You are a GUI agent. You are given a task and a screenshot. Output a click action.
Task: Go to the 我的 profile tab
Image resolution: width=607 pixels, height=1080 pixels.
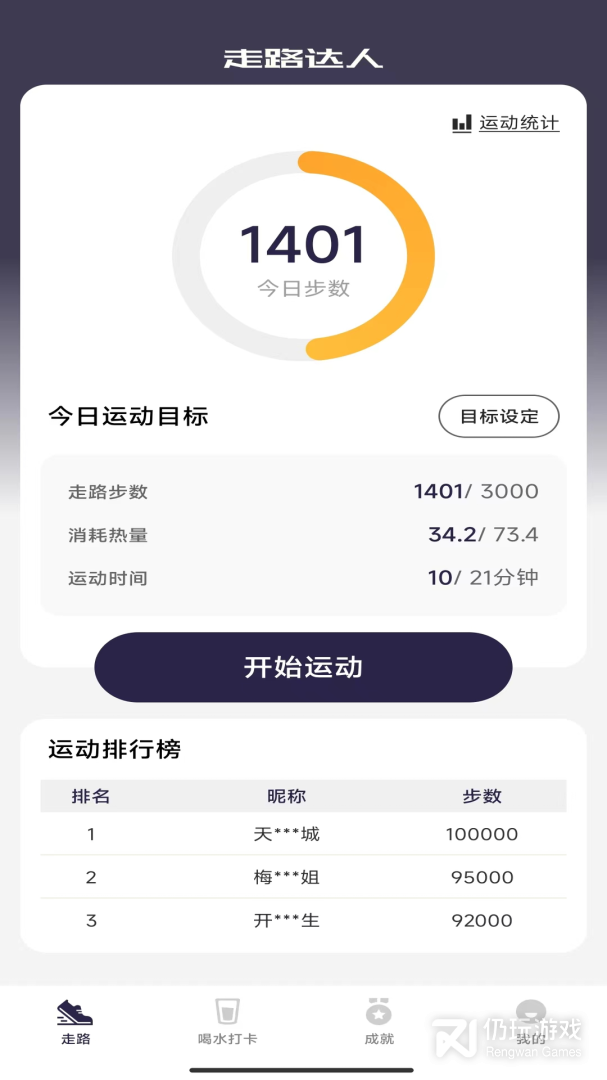pyautogui.click(x=531, y=1022)
